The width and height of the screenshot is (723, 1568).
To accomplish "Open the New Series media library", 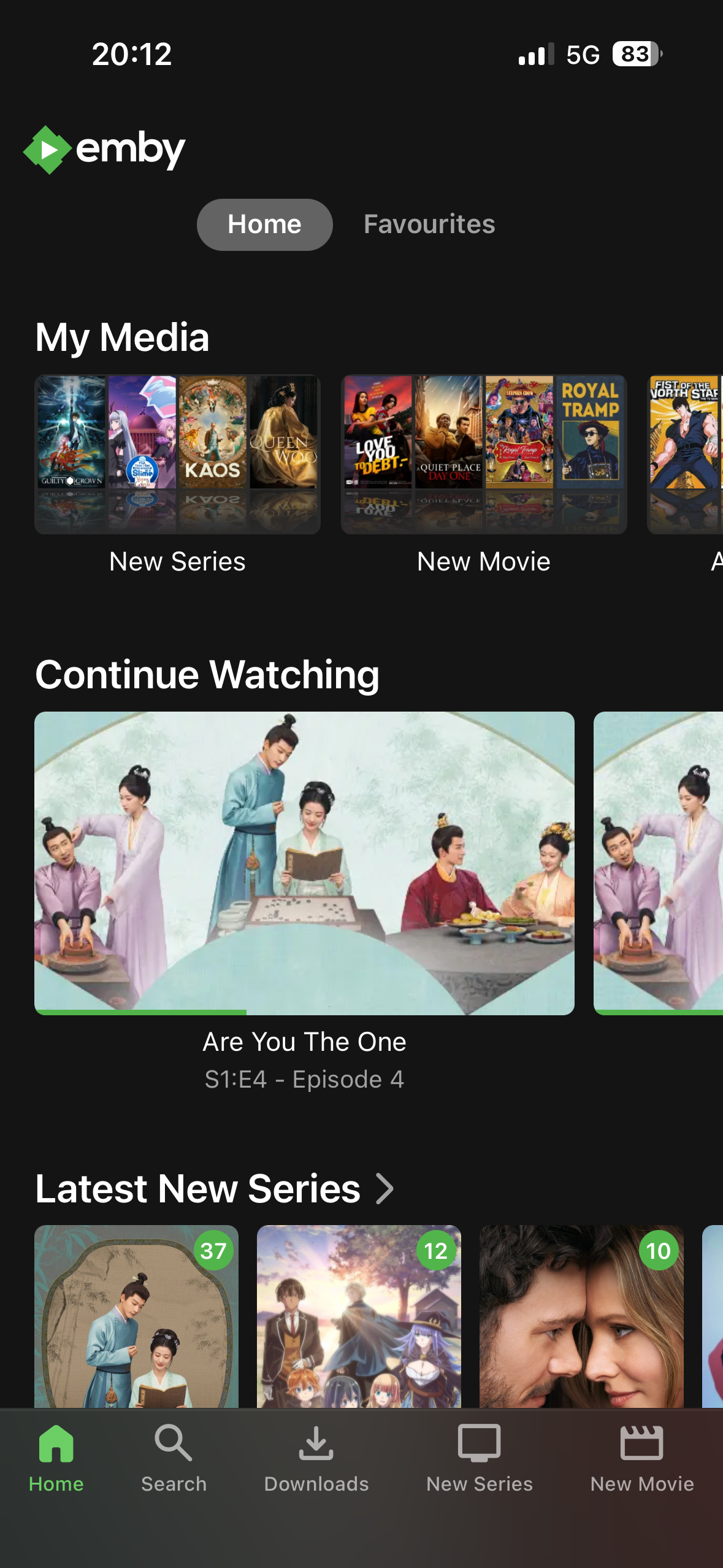I will click(177, 455).
